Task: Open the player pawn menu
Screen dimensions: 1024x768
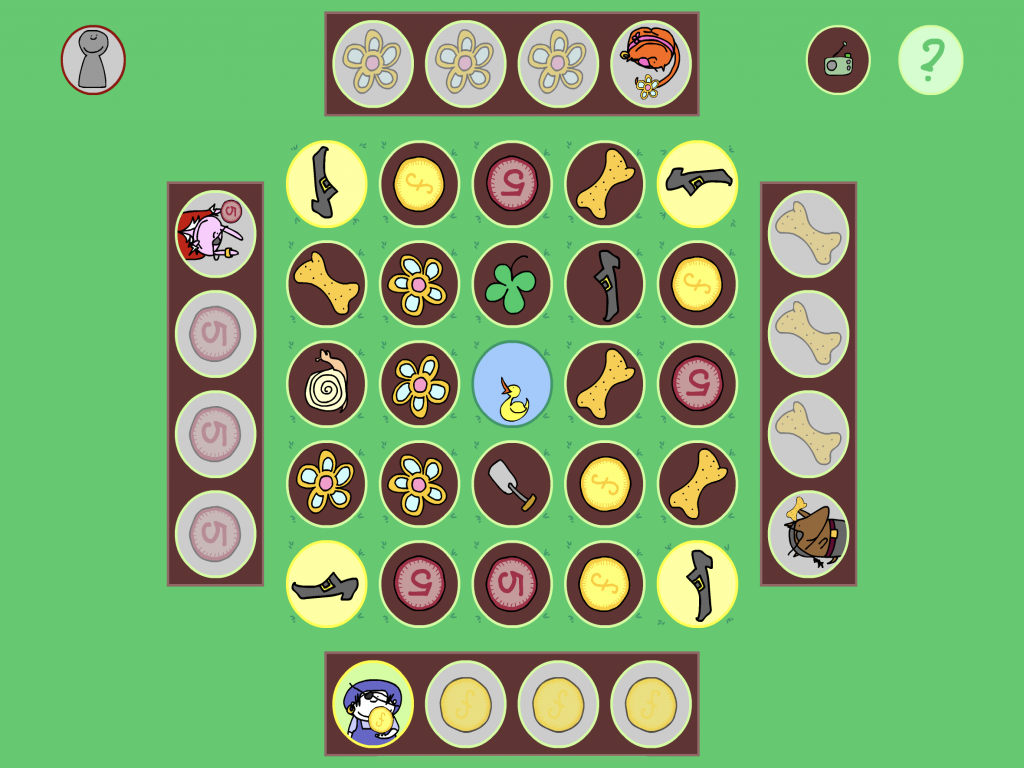Action: [x=93, y=60]
